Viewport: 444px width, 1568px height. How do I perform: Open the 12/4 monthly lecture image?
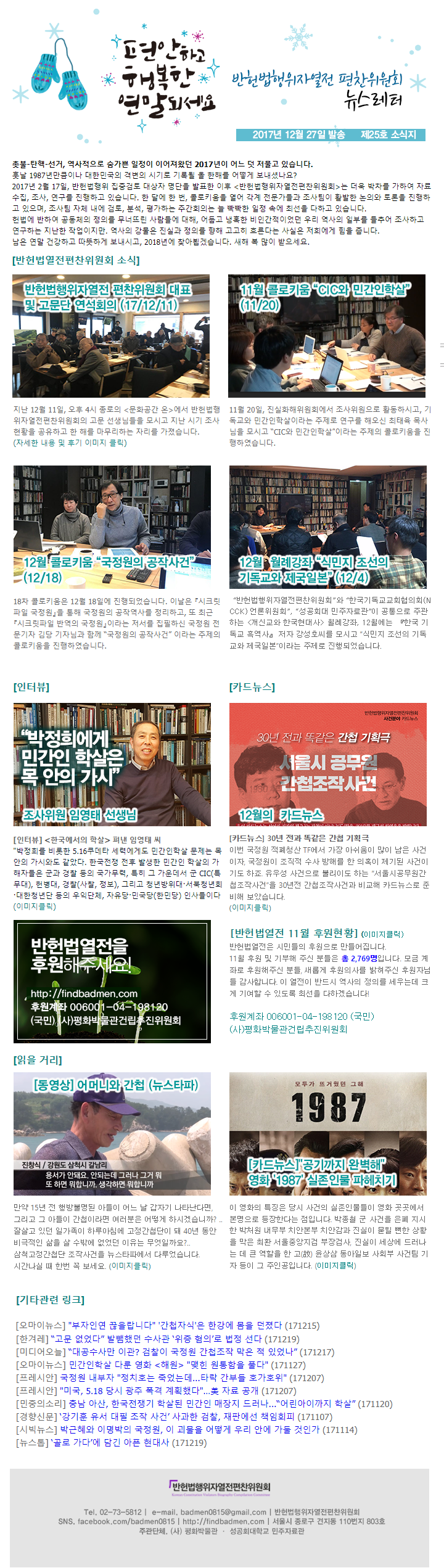328,527
